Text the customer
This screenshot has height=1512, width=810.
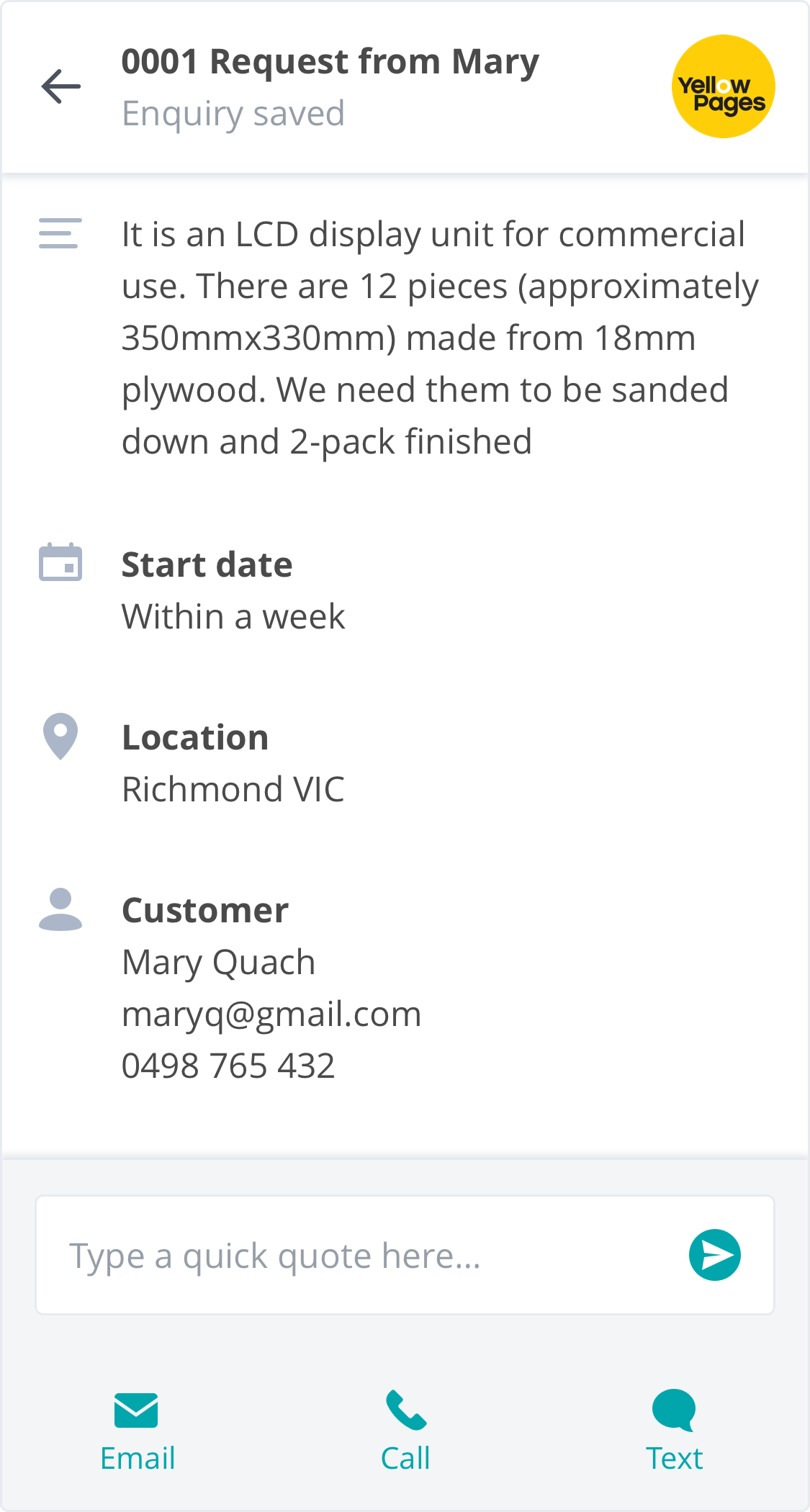pyautogui.click(x=674, y=1431)
